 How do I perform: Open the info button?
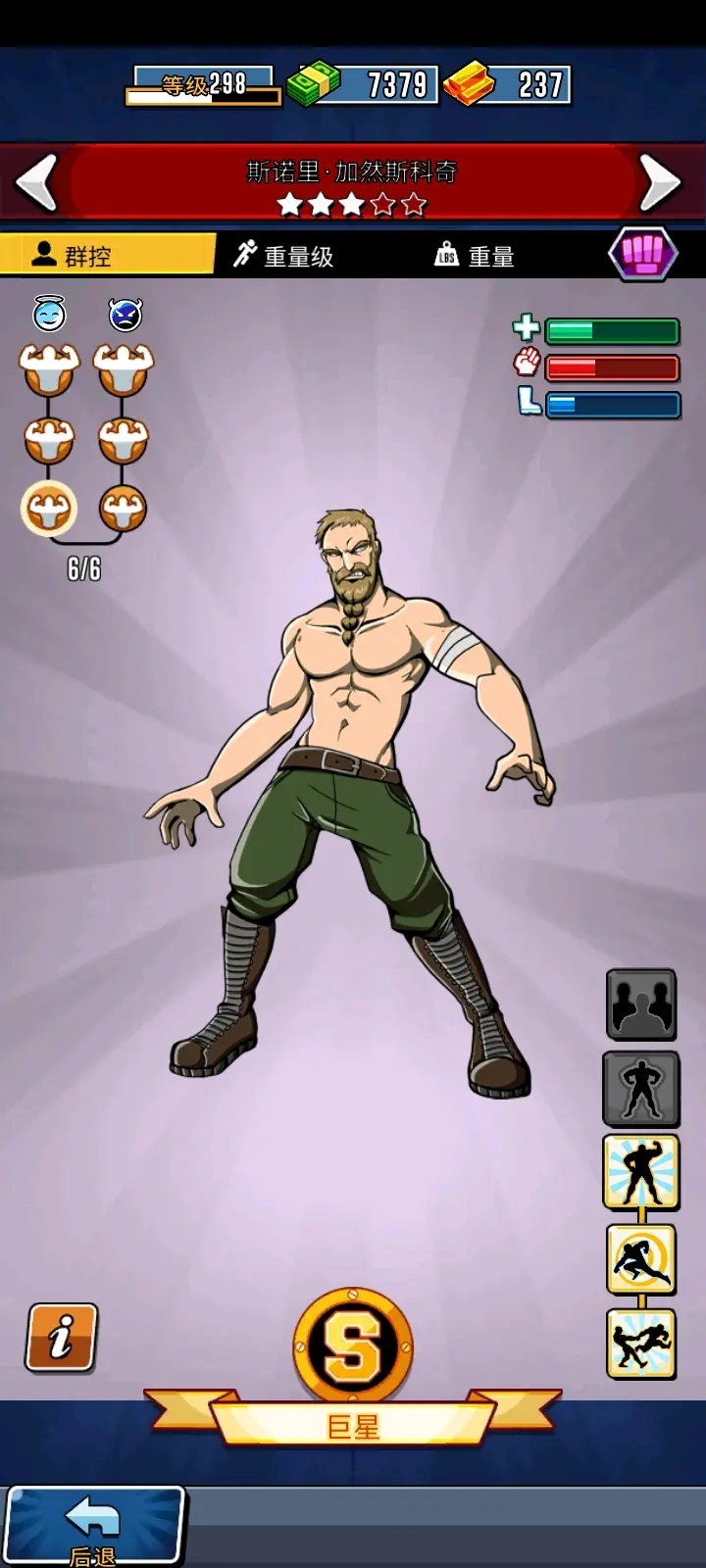tap(62, 1337)
